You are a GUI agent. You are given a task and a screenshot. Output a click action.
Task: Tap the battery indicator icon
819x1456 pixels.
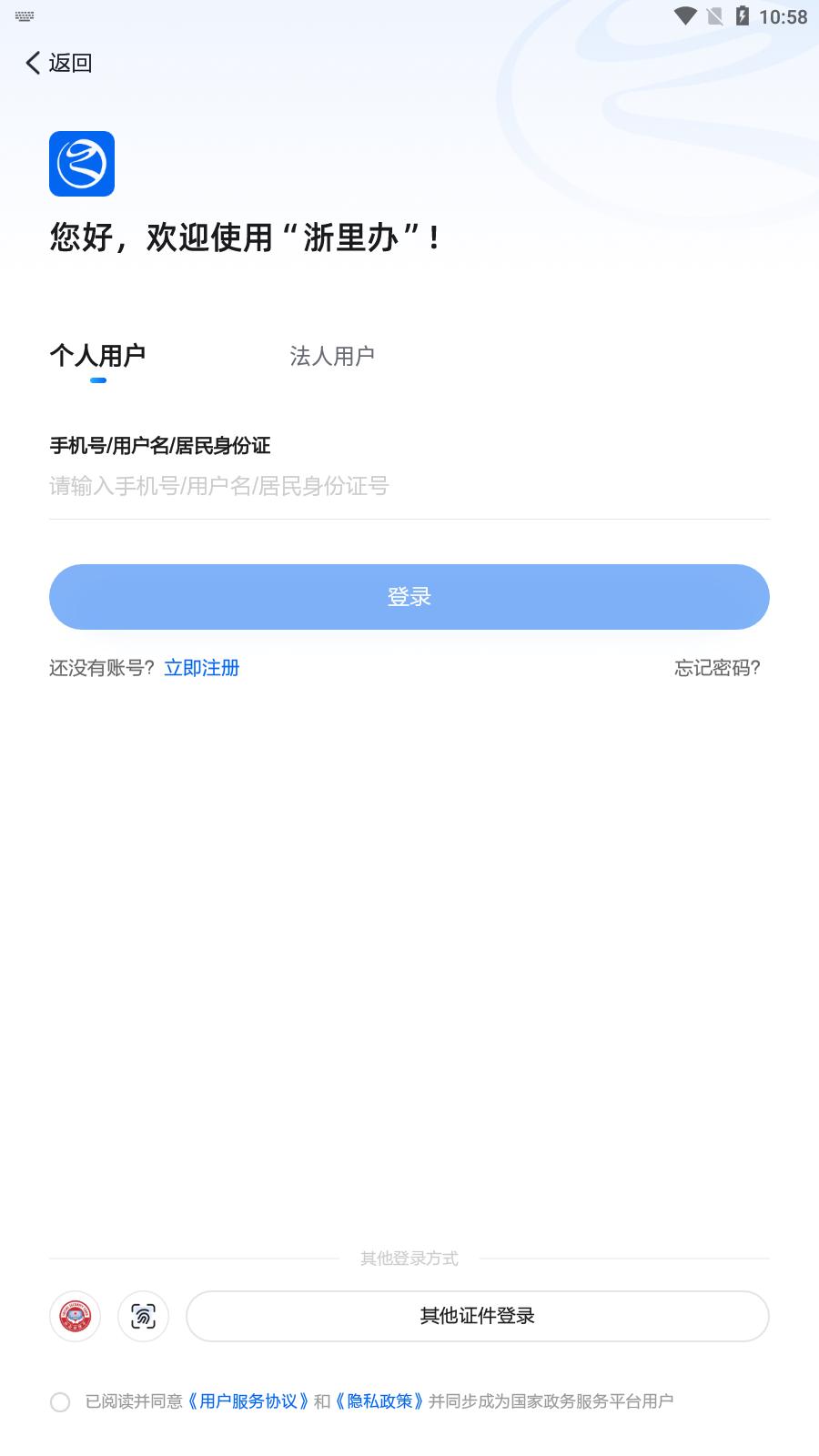click(743, 14)
